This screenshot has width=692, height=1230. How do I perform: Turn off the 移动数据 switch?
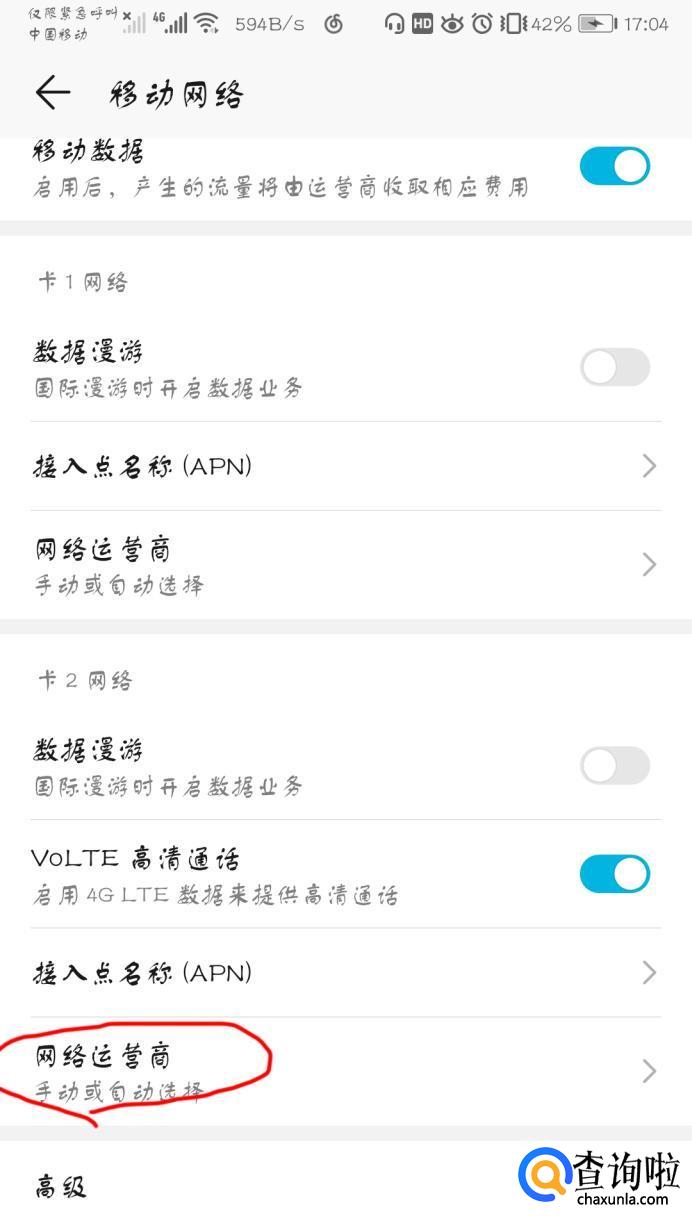[x=614, y=167]
